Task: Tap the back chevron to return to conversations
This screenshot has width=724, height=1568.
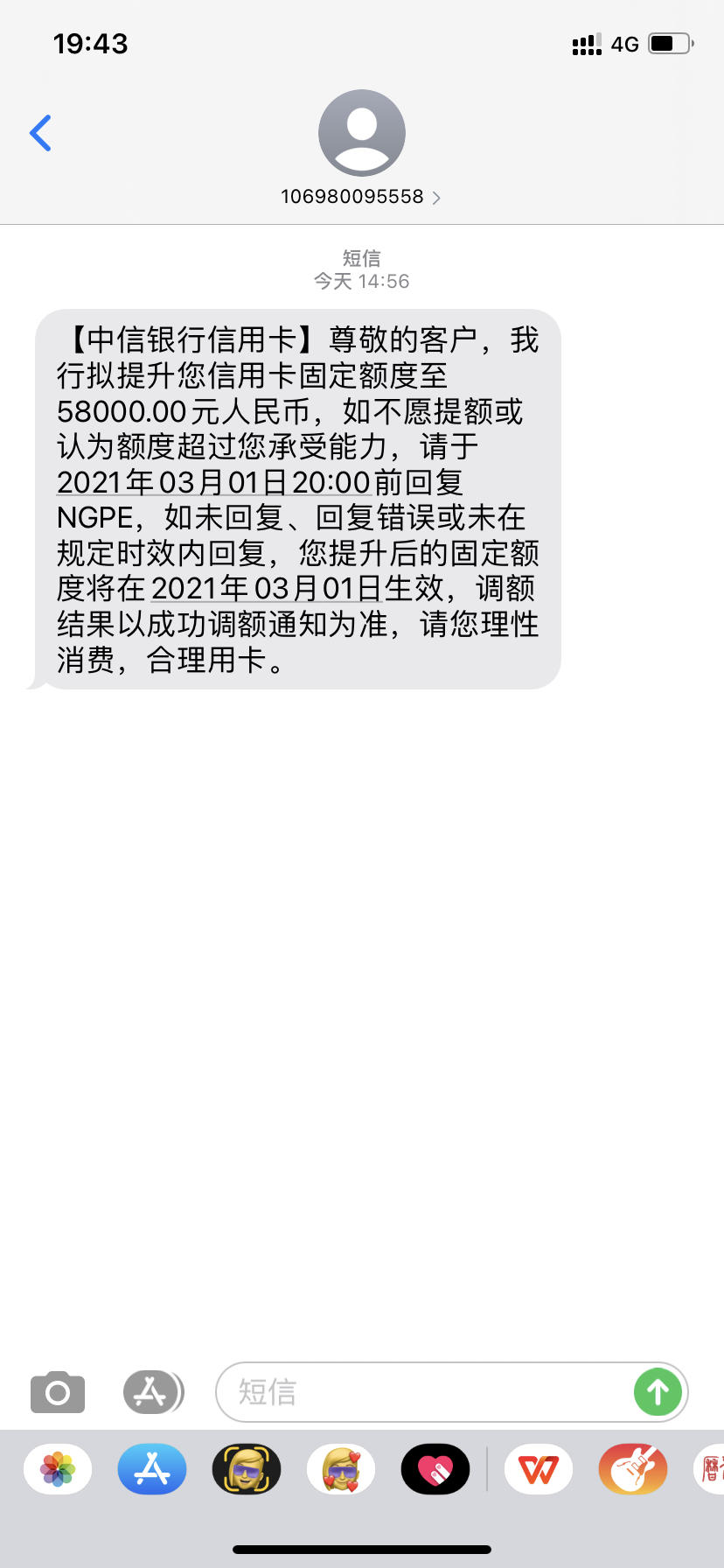Action: (39, 132)
